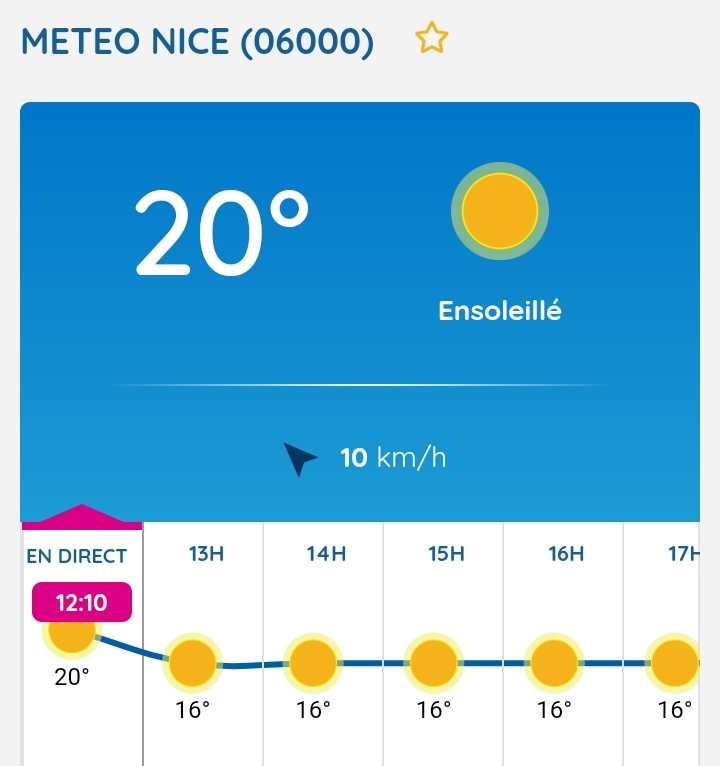Add Nice to favorites with the star
Image resolution: width=720 pixels, height=766 pixels.
click(x=432, y=40)
